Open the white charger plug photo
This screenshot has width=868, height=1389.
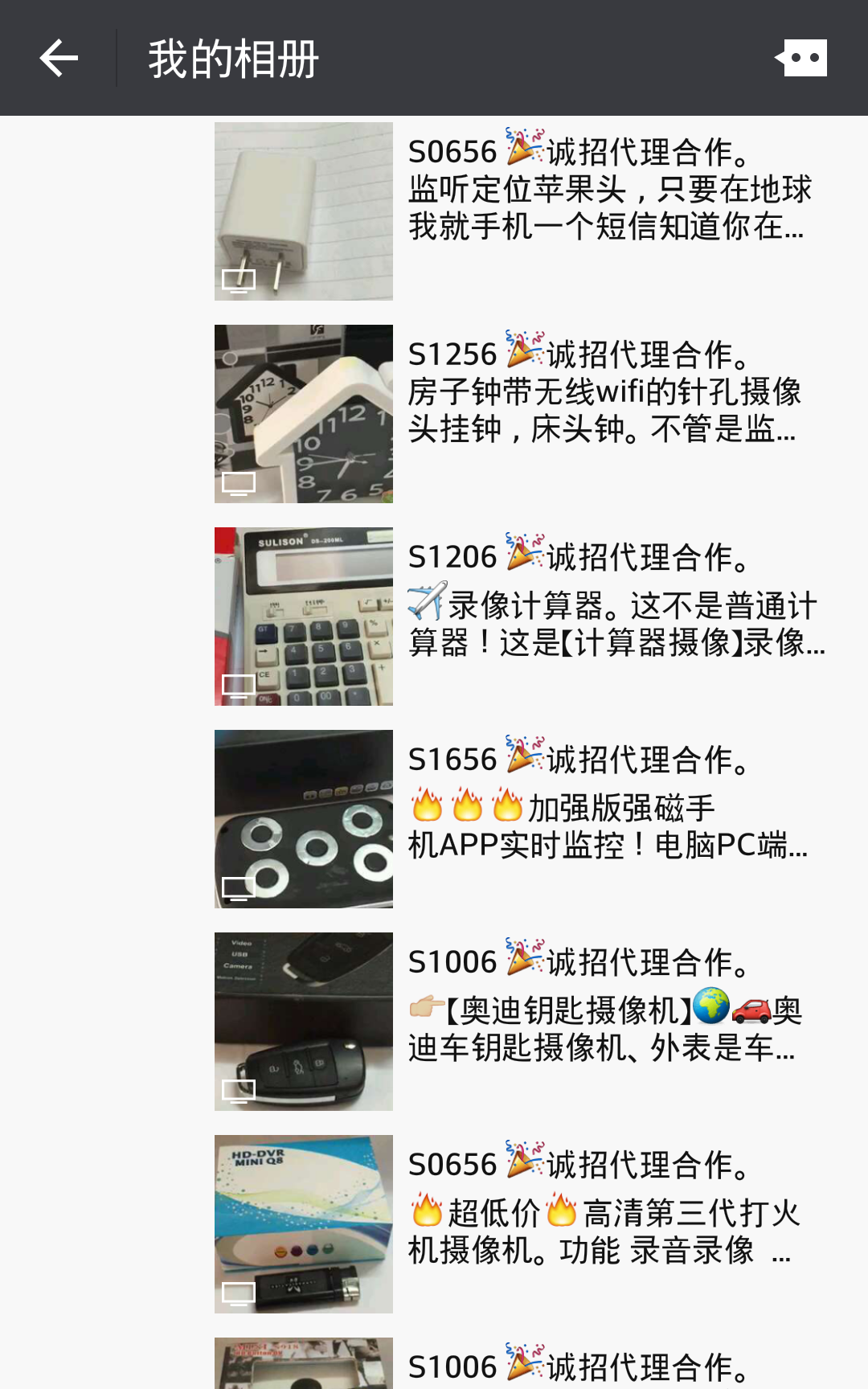(x=304, y=211)
